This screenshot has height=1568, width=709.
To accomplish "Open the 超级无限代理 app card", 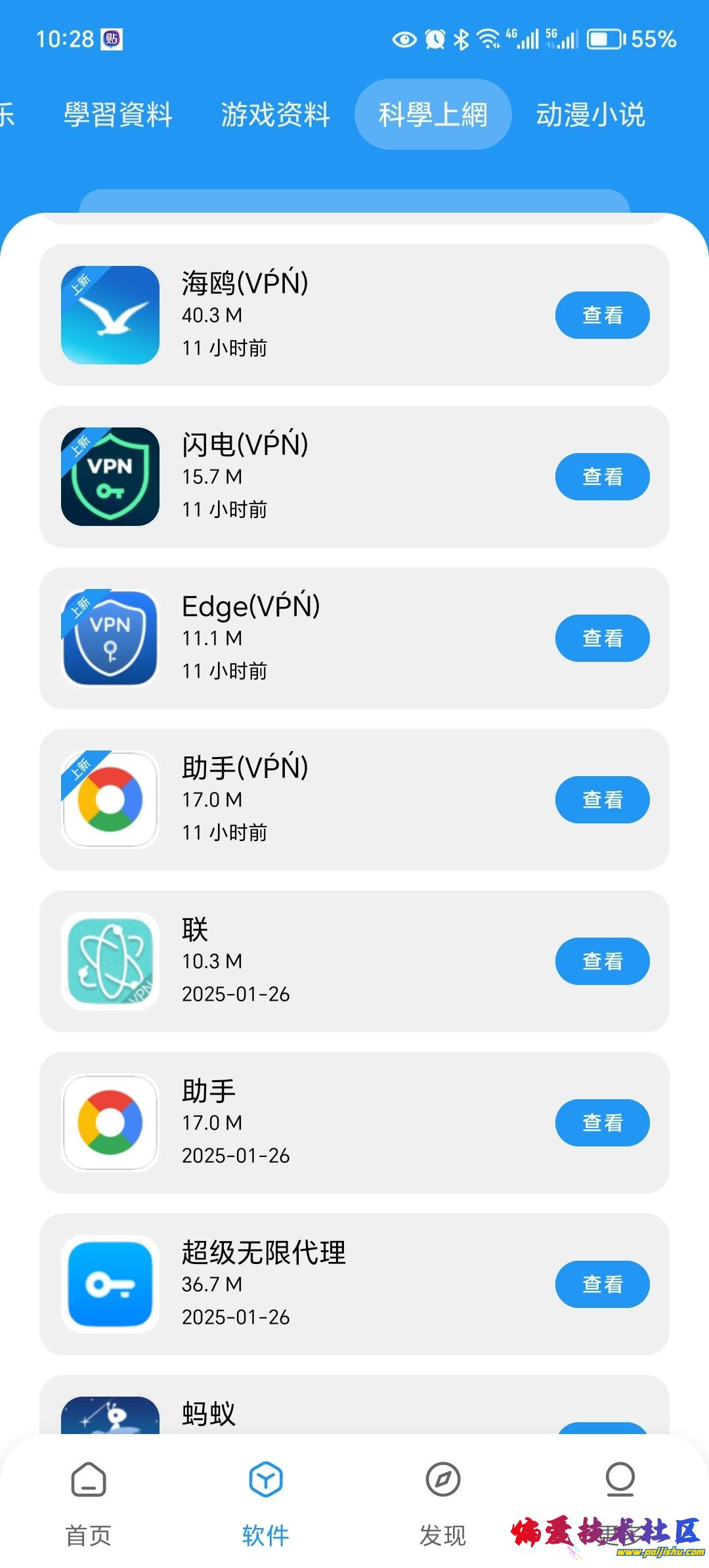I will 328,1284.
